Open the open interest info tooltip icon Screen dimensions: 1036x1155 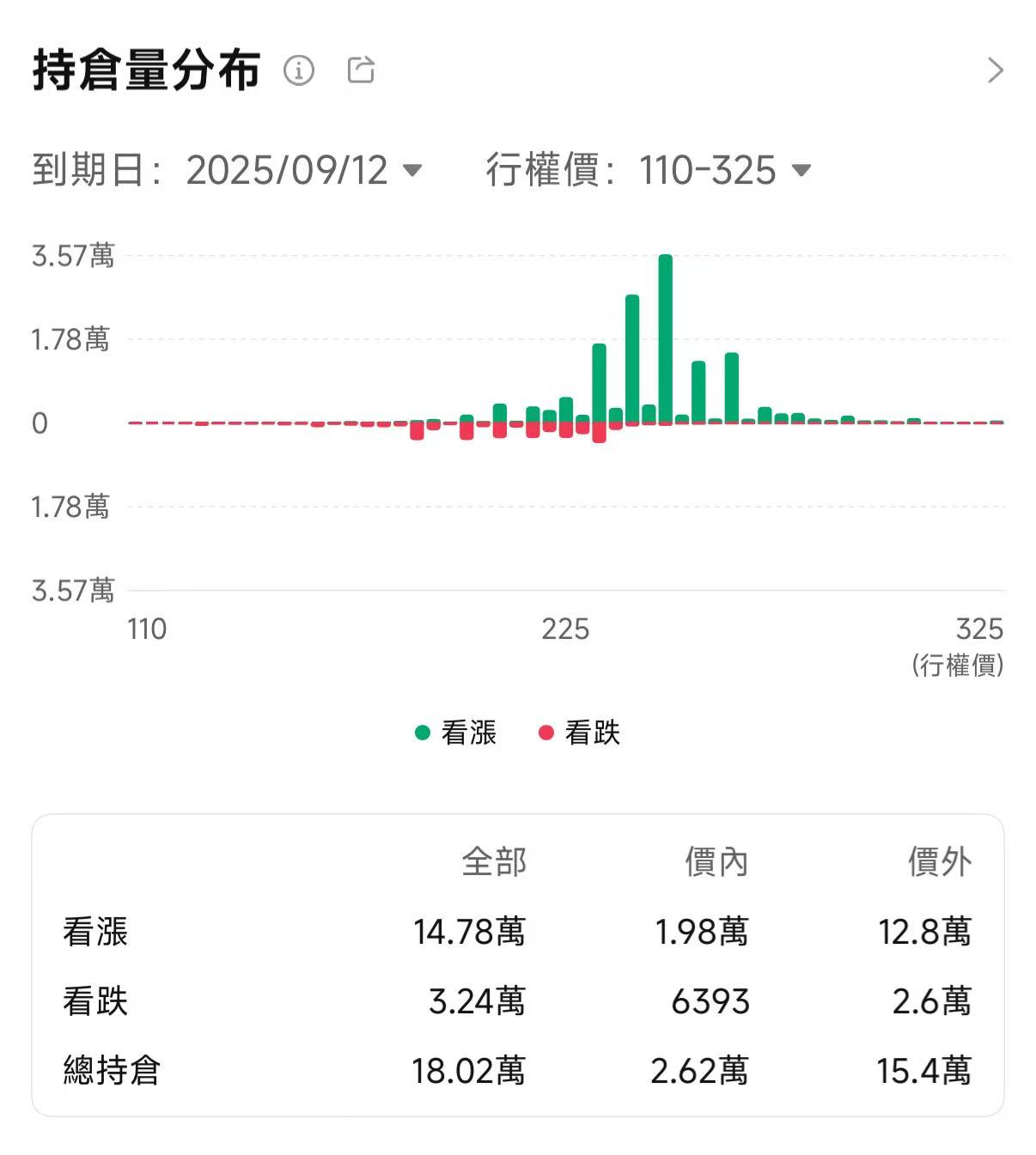click(x=298, y=72)
